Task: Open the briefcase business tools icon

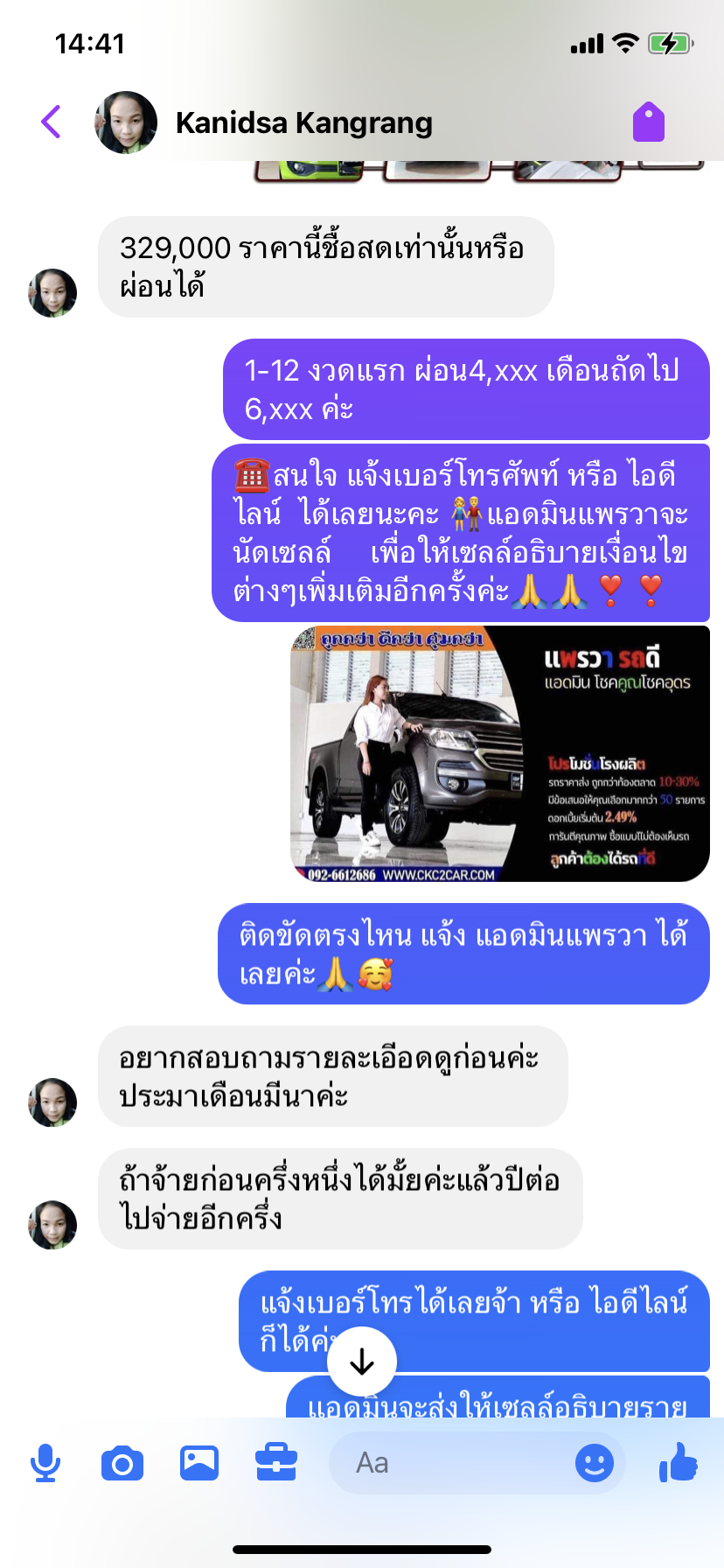Action: pos(276,1463)
